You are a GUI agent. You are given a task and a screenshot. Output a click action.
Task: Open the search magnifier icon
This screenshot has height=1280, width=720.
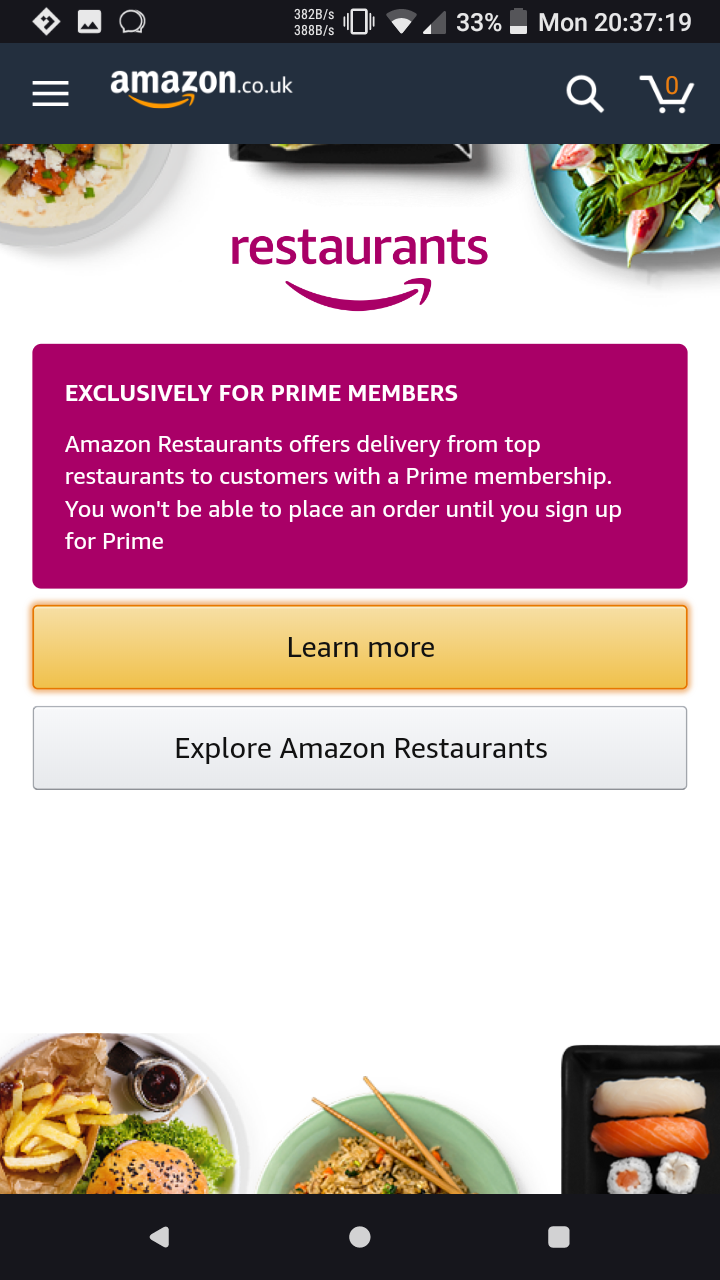click(x=585, y=94)
